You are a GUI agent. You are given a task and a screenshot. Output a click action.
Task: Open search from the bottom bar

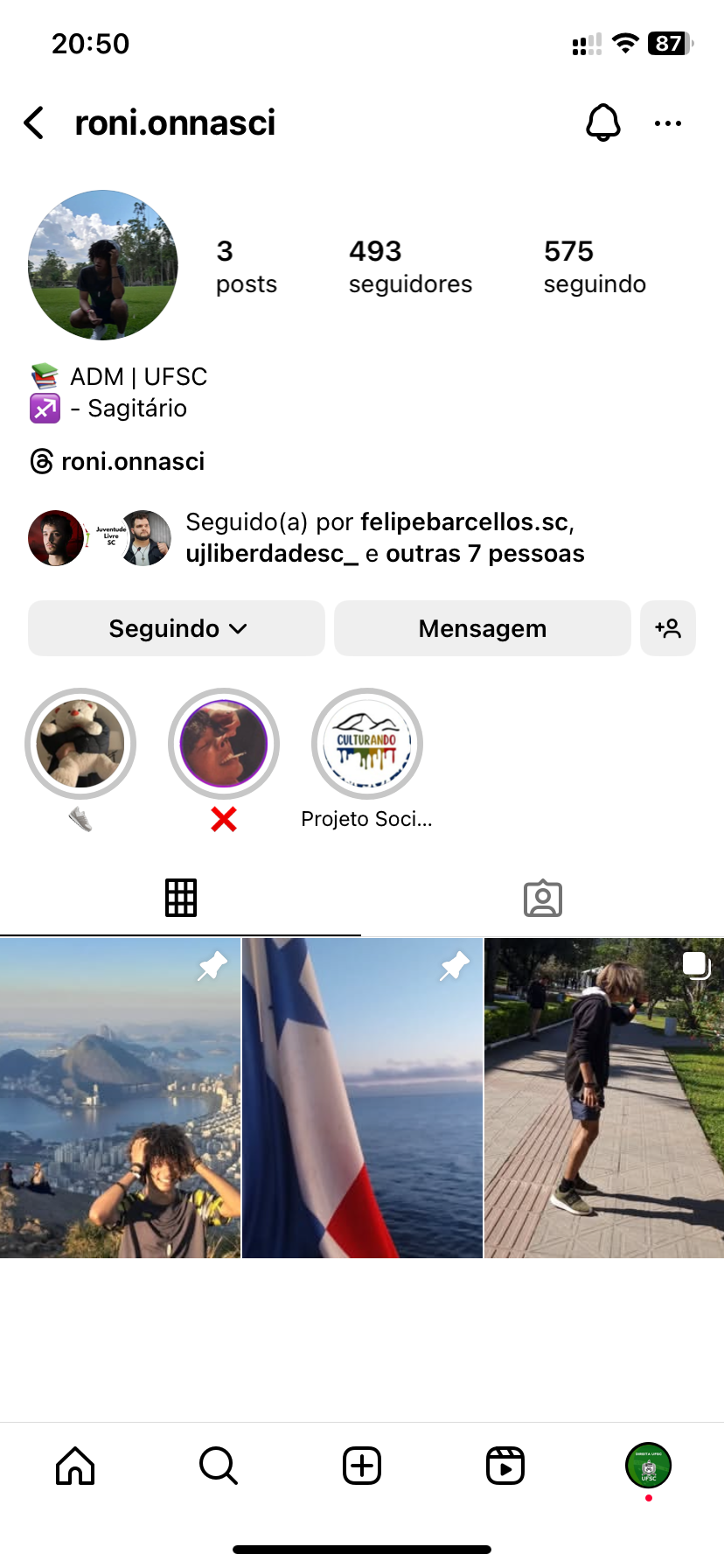218,1466
